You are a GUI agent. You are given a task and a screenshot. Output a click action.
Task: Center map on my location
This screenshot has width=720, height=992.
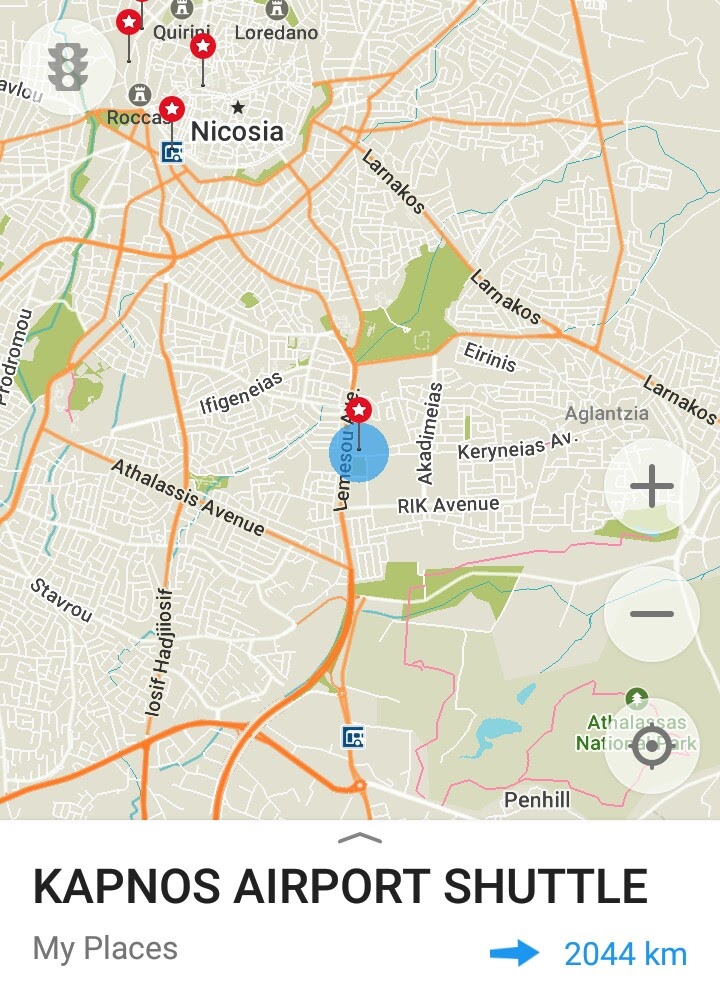pos(652,746)
